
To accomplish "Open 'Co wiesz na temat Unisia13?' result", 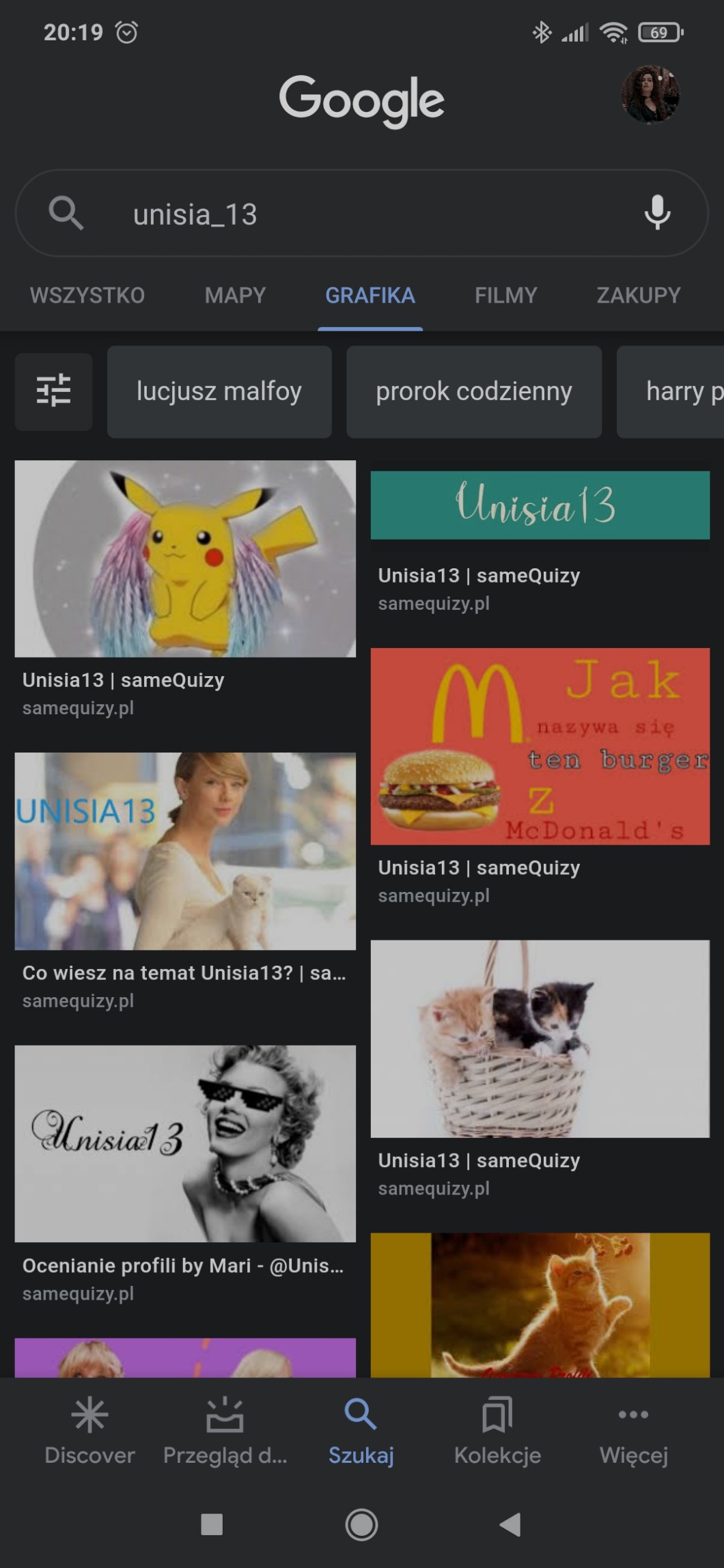I will [185, 851].
